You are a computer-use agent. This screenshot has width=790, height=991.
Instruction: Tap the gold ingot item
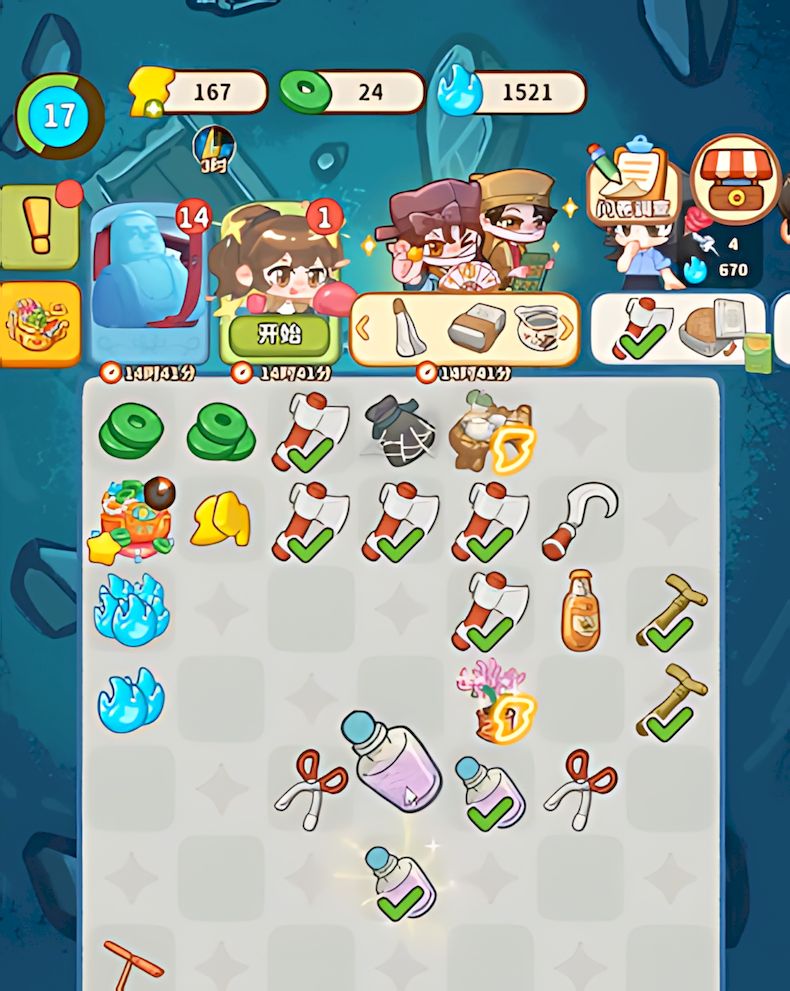pos(221,521)
